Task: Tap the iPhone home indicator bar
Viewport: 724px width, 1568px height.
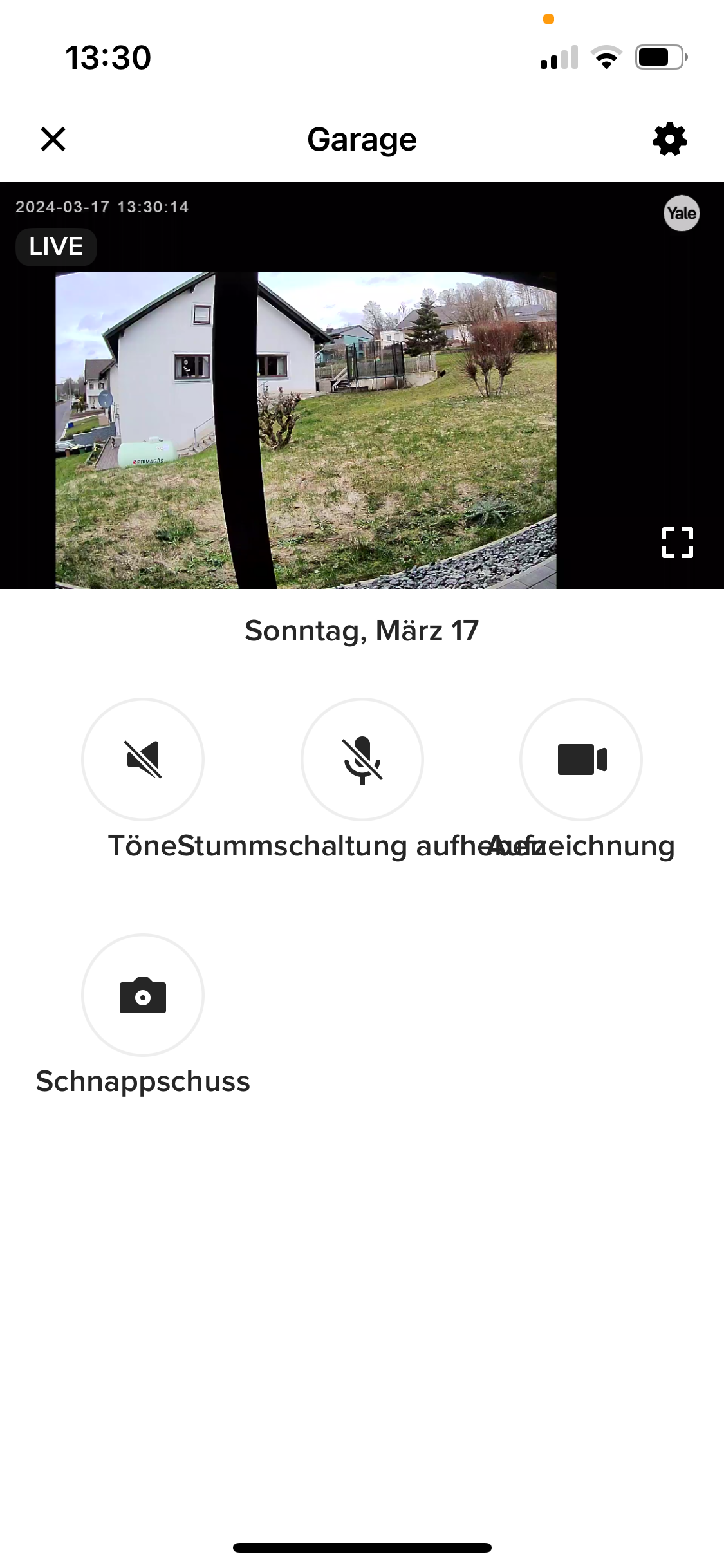Action: (x=362, y=1547)
